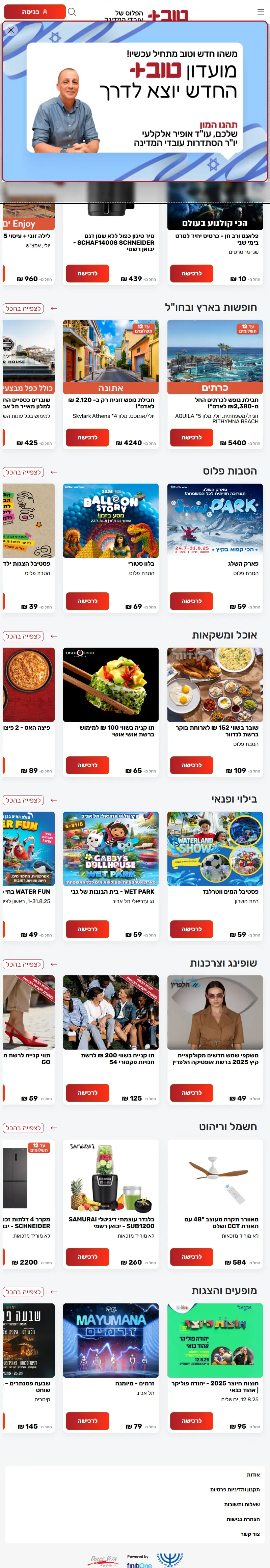View all חופשות בארץ ובחו"ל deals
This screenshot has width=270, height=1568.
(23, 308)
